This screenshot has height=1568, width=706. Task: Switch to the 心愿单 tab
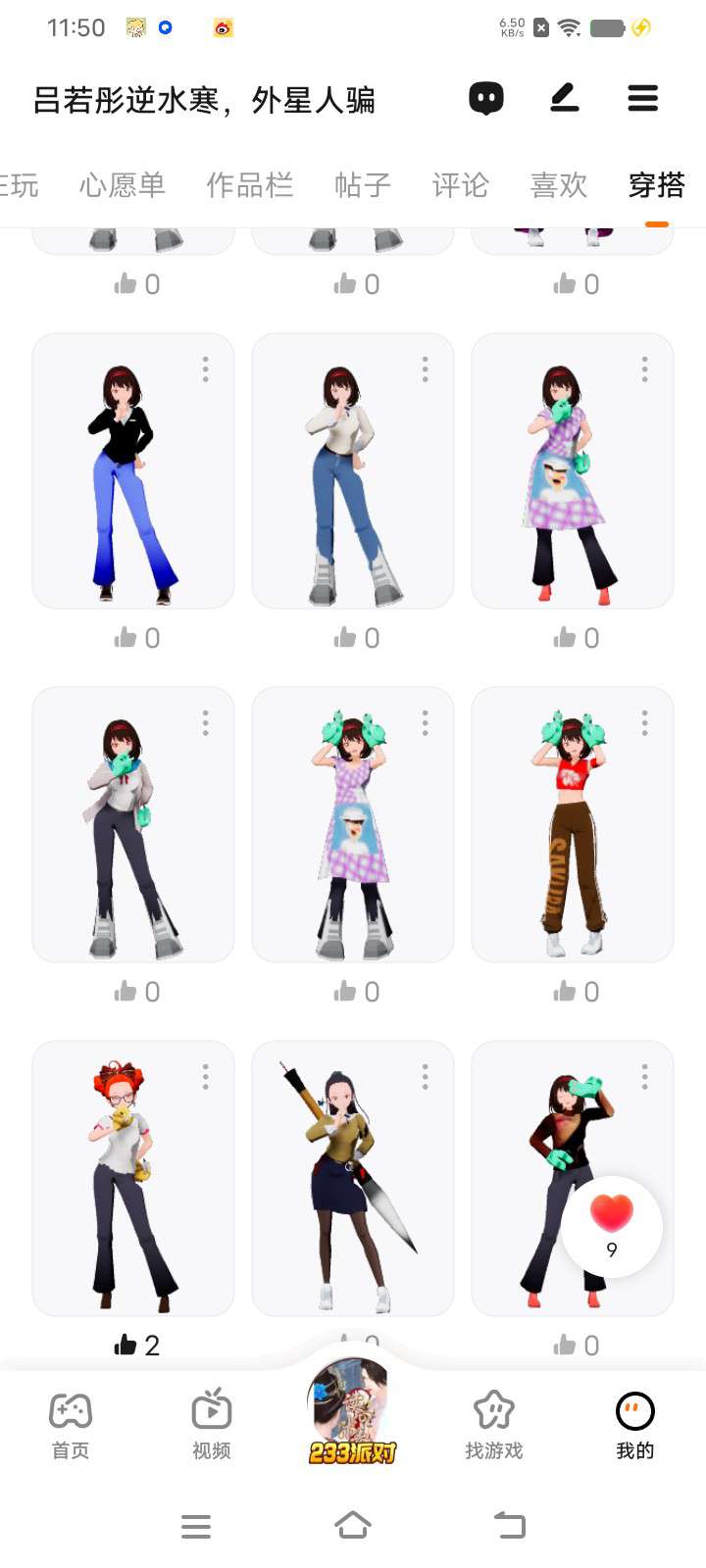click(123, 185)
